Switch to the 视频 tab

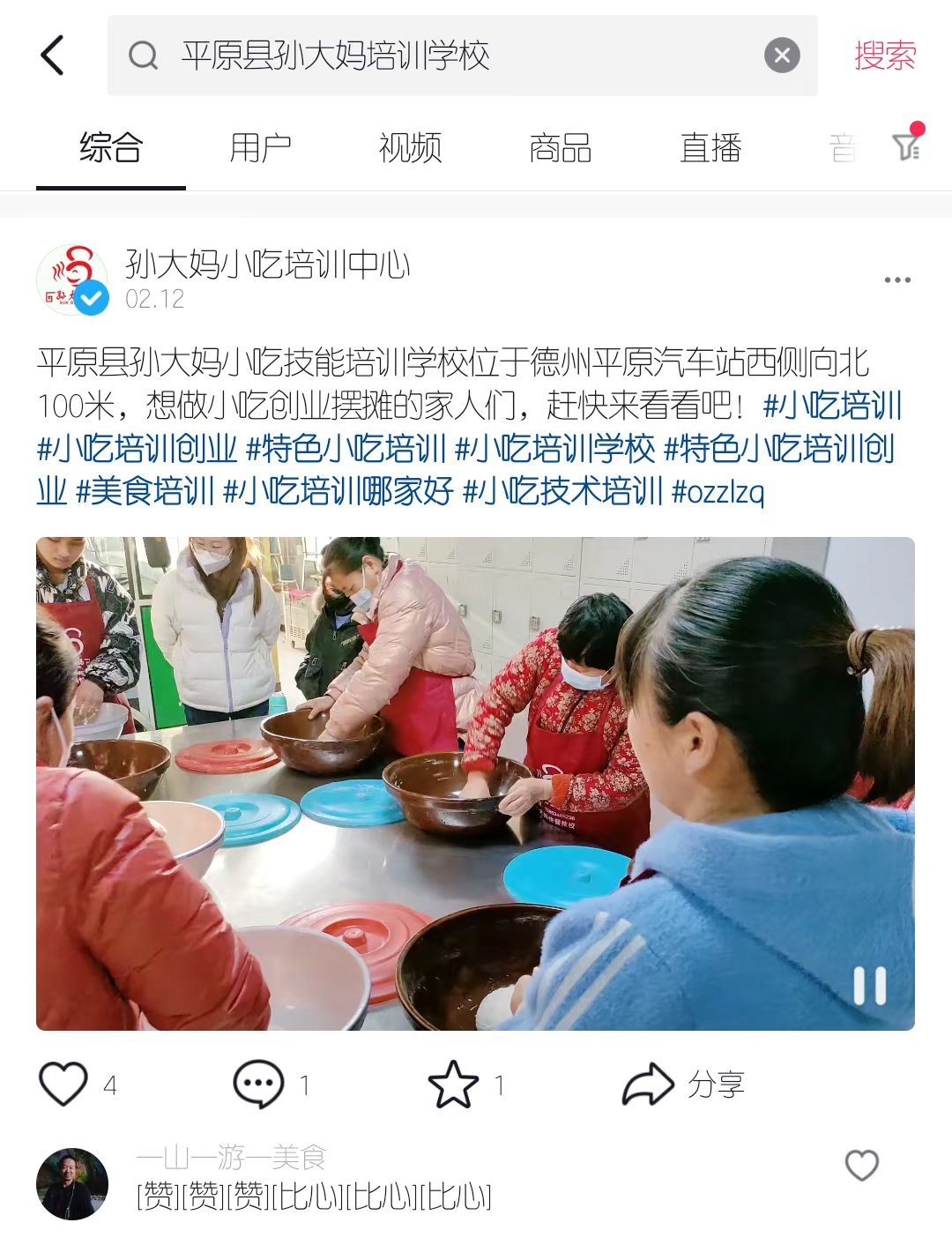coord(410,147)
